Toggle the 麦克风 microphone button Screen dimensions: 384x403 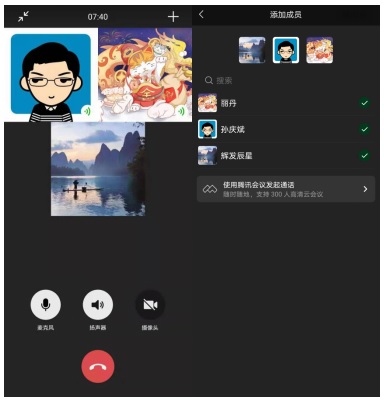[x=45, y=305]
